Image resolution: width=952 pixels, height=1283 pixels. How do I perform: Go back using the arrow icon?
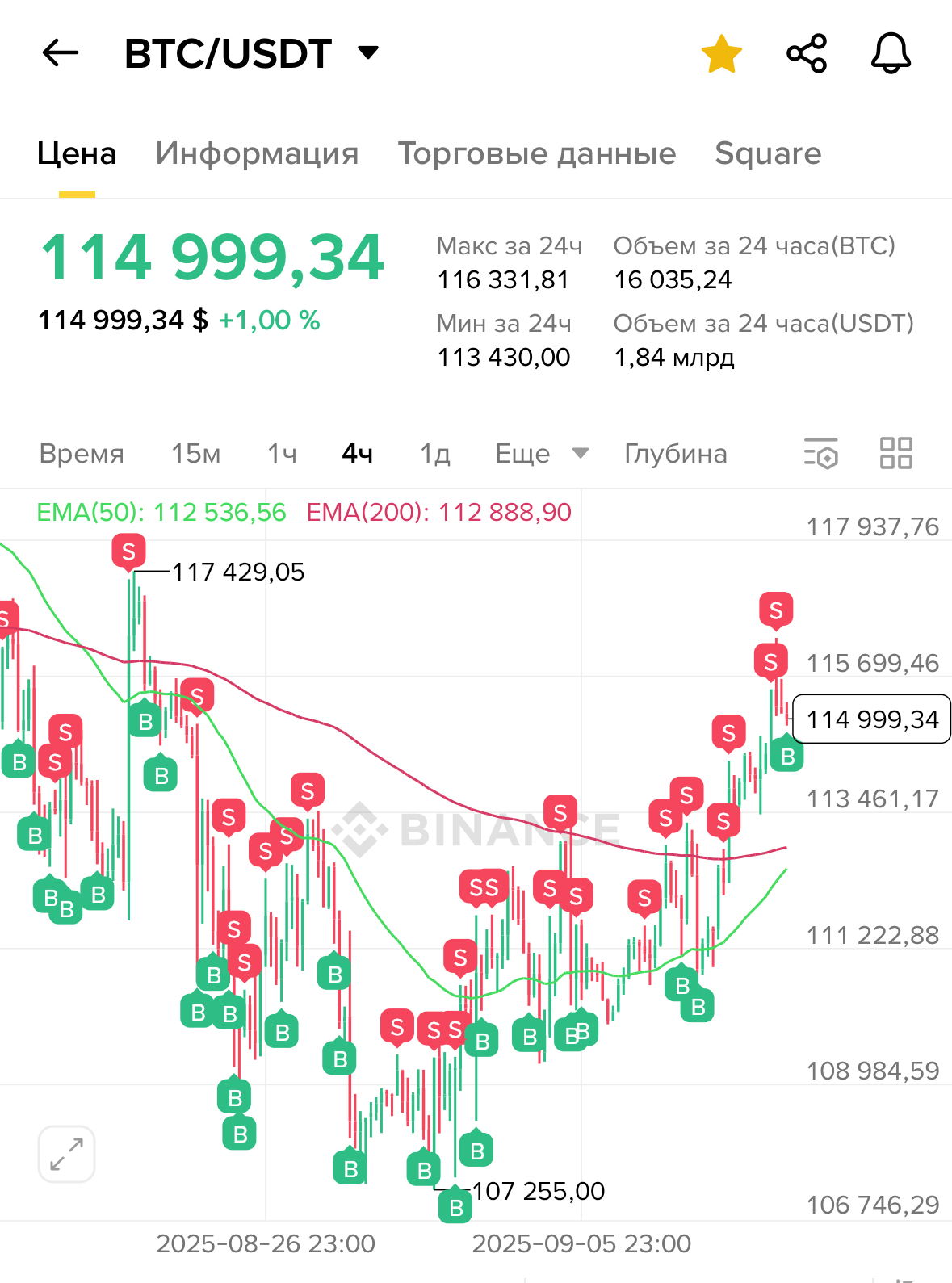[61, 53]
